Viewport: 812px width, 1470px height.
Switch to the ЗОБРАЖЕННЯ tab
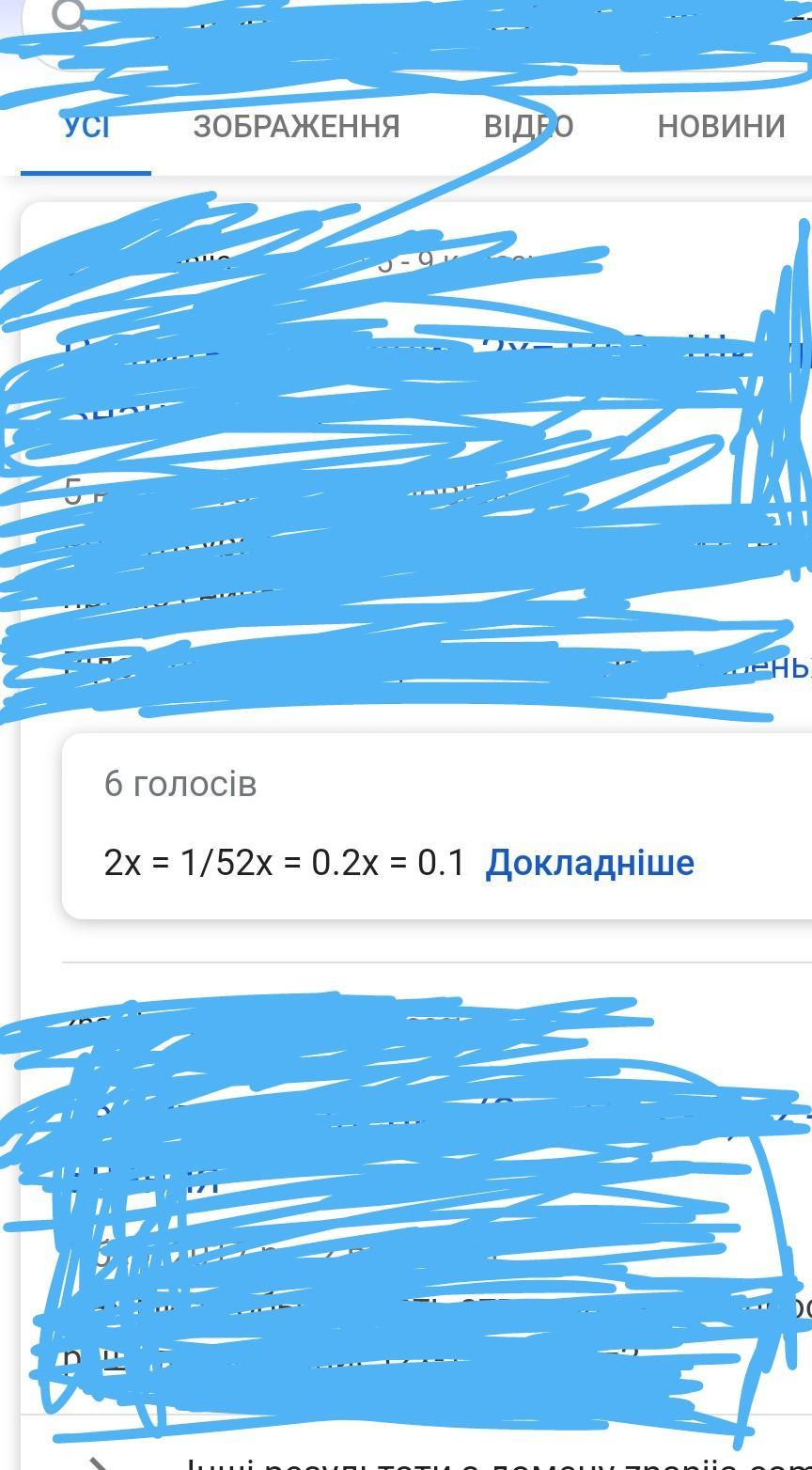[296, 126]
